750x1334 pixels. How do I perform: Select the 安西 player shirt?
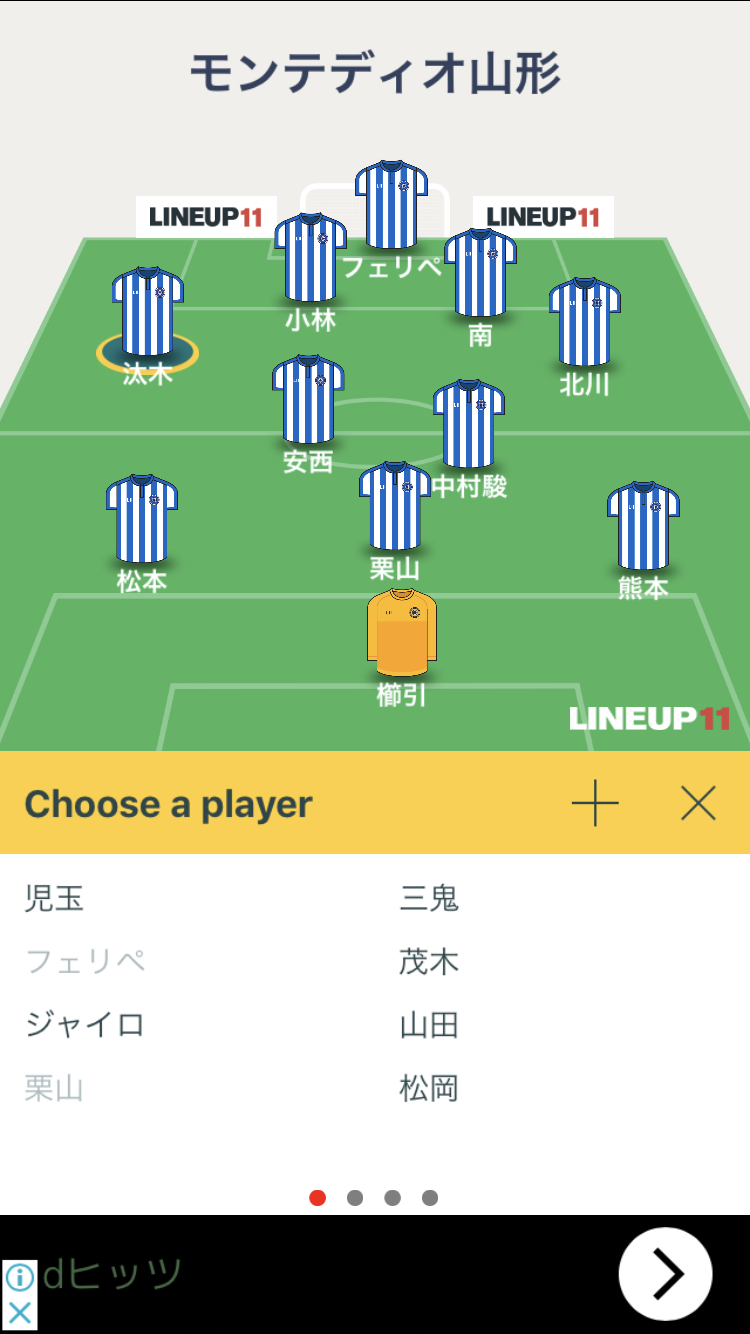pos(308,400)
